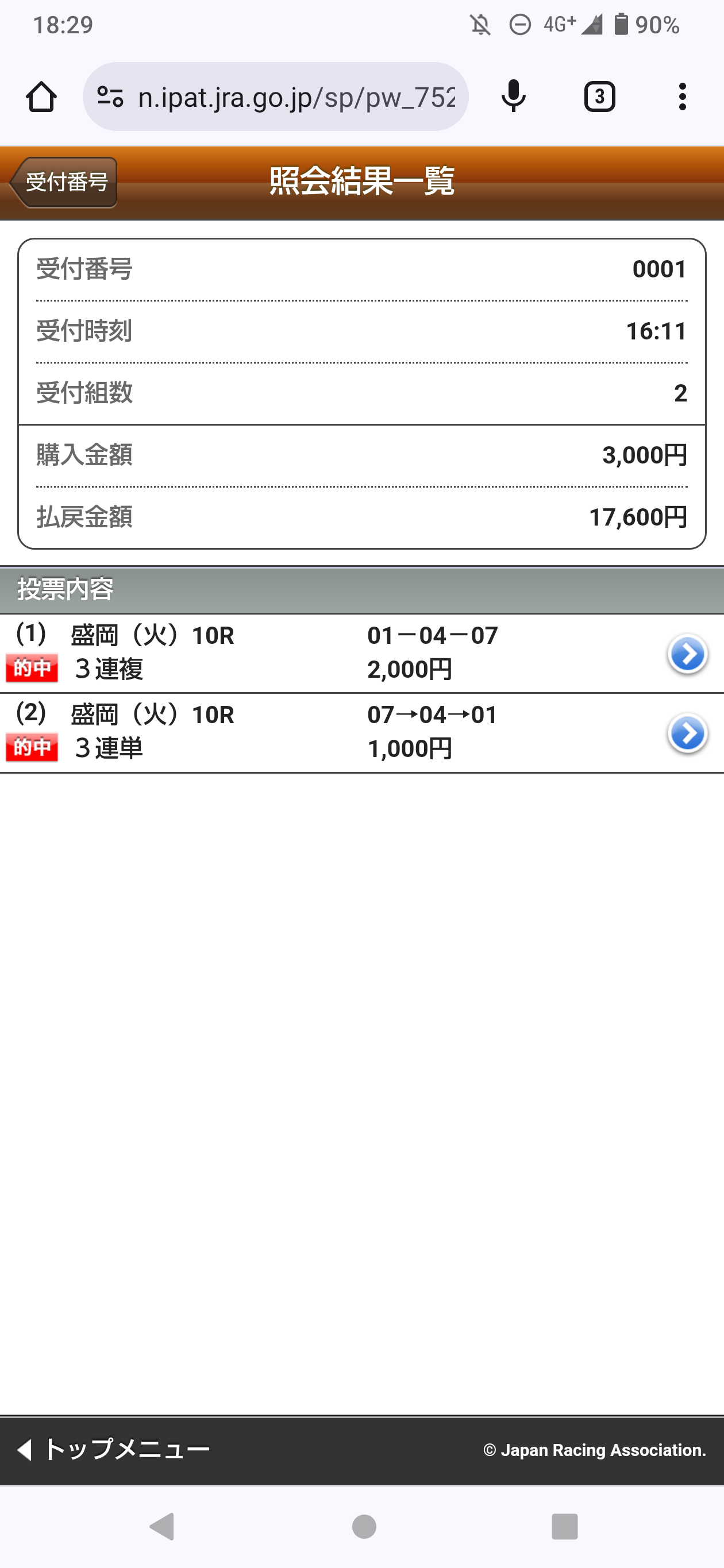The height and width of the screenshot is (1568, 724).
Task: Go back to 受付番号 list
Action: [x=64, y=182]
